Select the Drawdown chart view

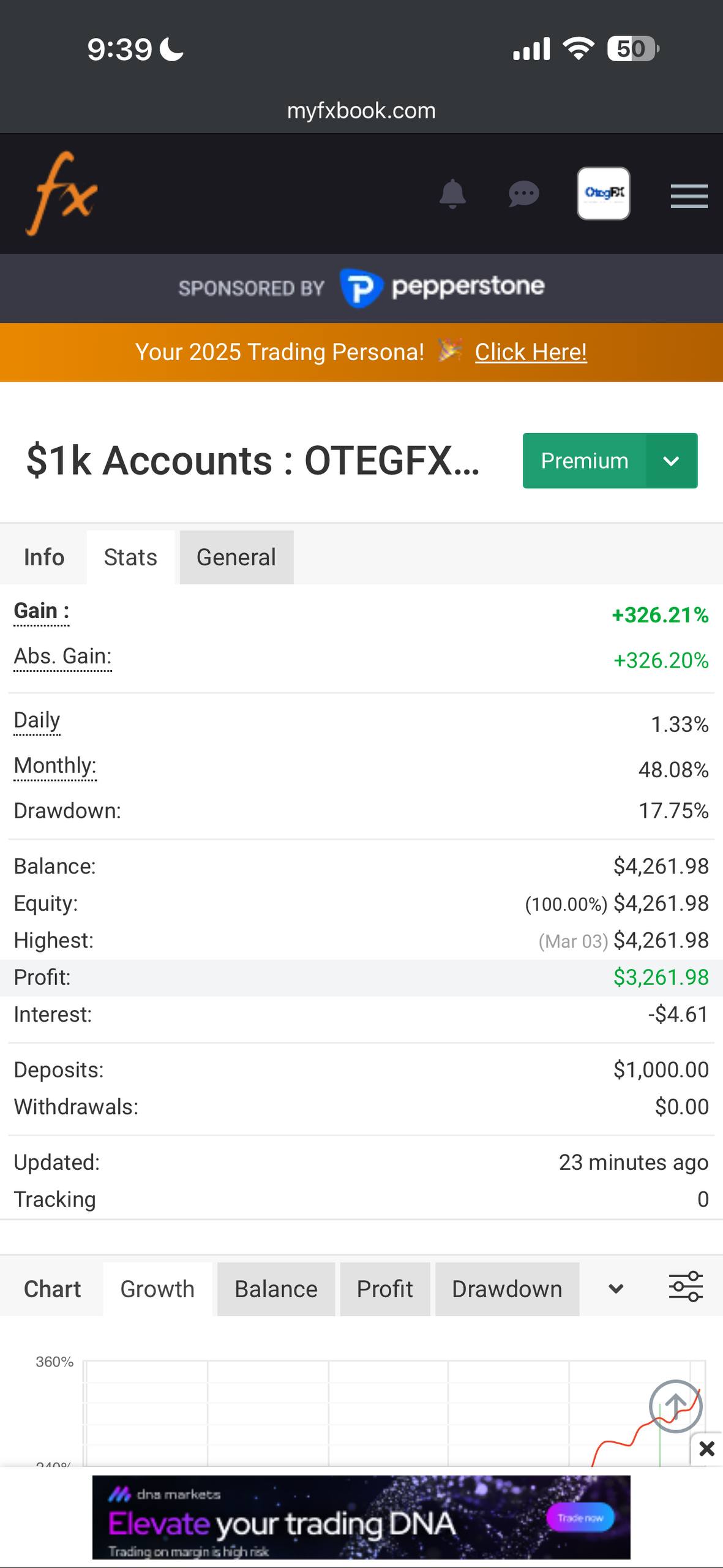click(507, 1288)
